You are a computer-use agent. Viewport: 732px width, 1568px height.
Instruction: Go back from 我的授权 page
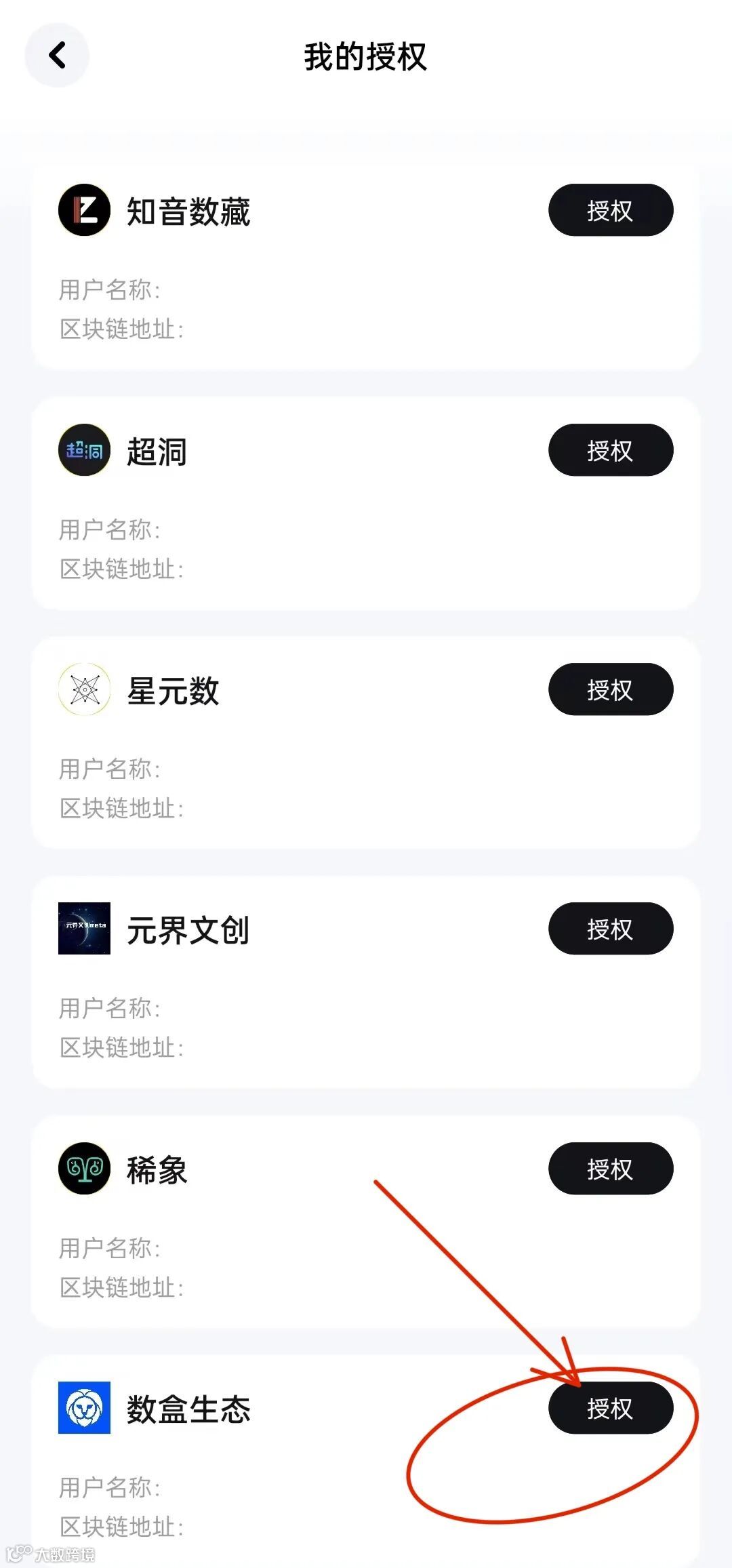(x=57, y=56)
